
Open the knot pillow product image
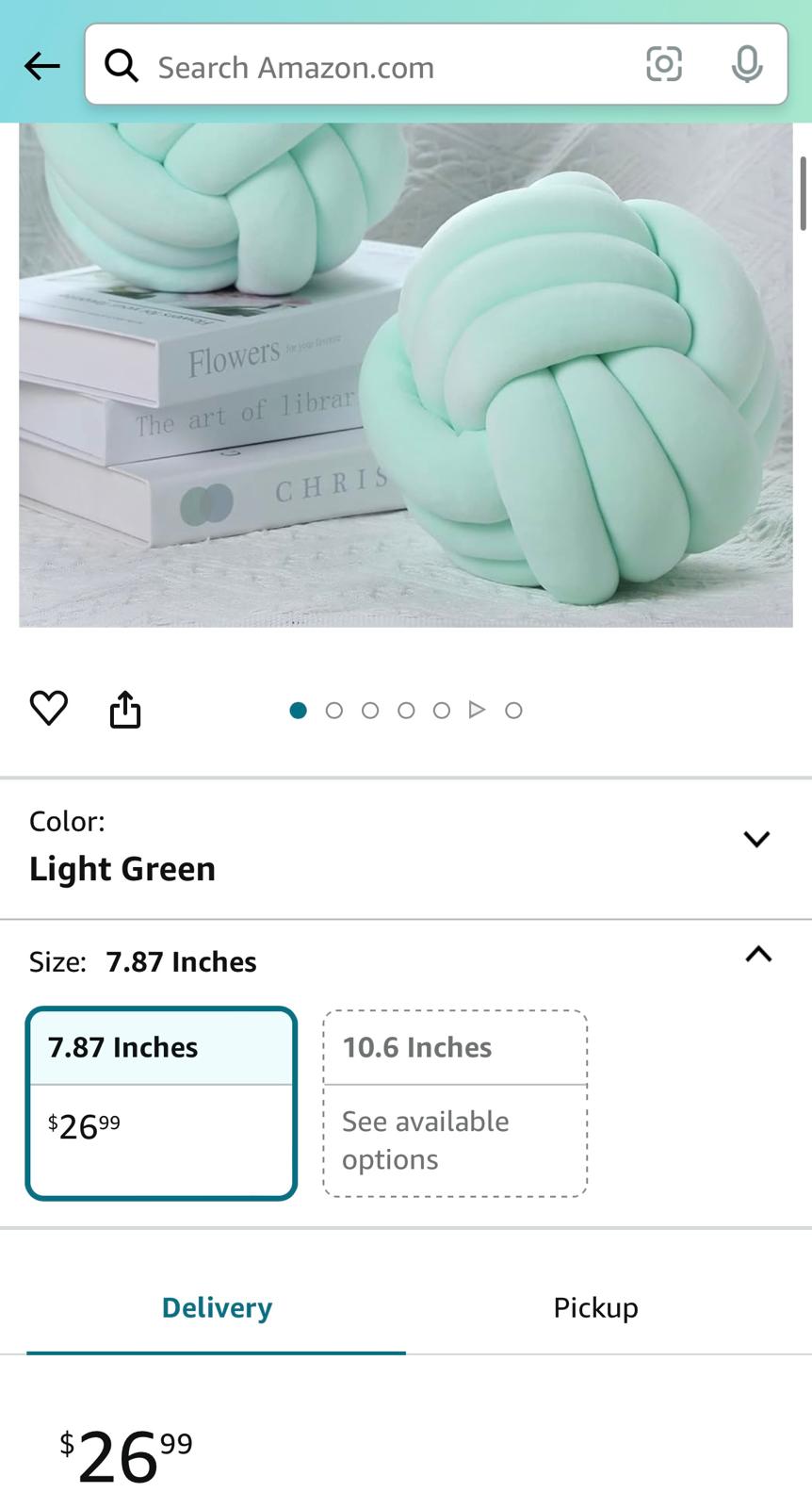[405, 377]
